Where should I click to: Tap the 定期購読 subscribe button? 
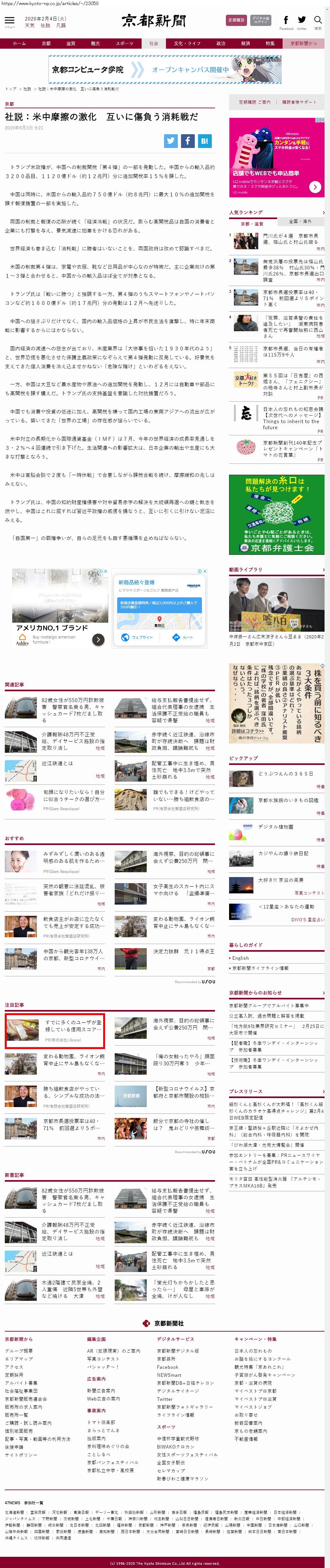click(x=236, y=21)
